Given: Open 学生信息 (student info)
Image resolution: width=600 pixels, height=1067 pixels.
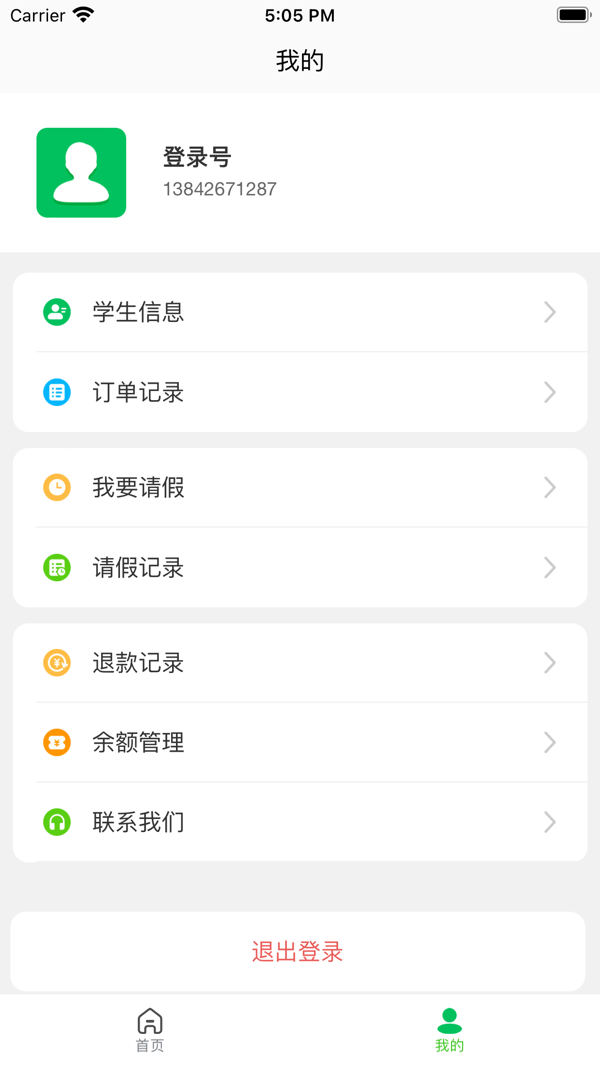Looking at the screenshot, I should click(x=300, y=312).
